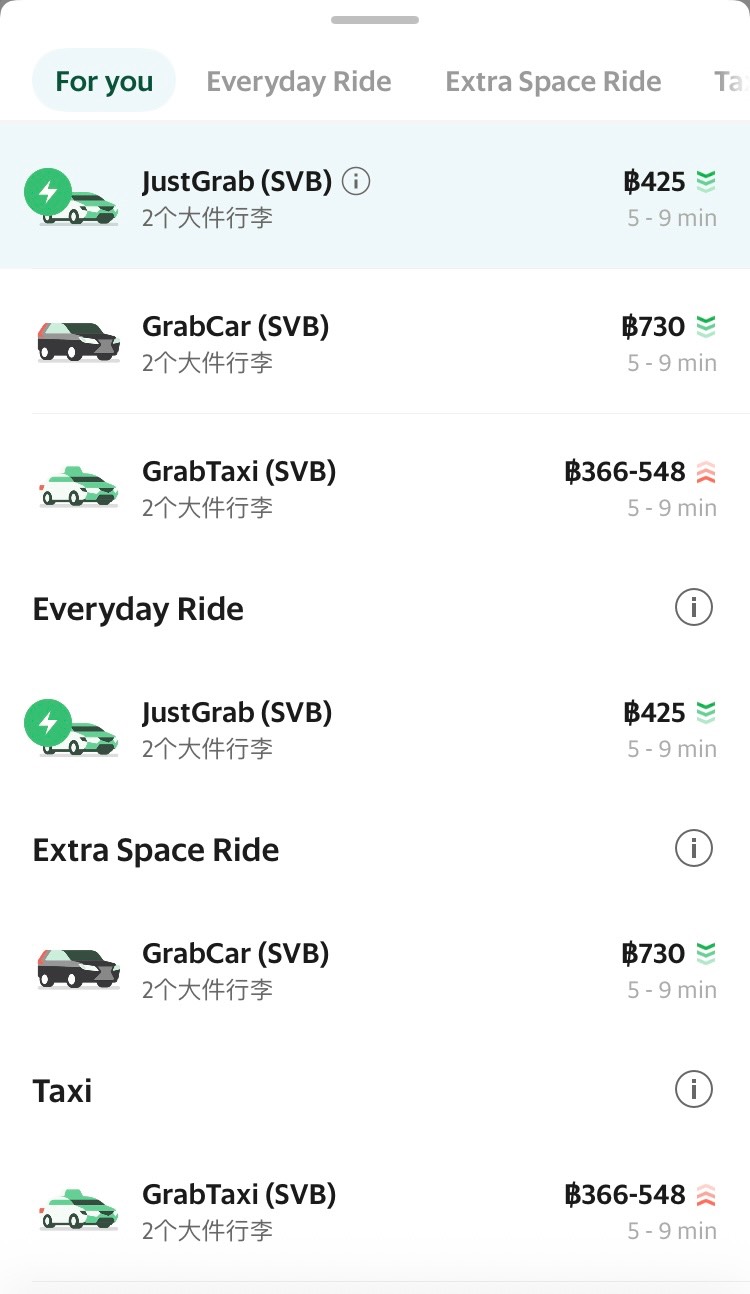Open info icon next to highlighted JustGrab (SVB)
Image resolution: width=750 pixels, height=1294 pixels.
click(x=356, y=181)
